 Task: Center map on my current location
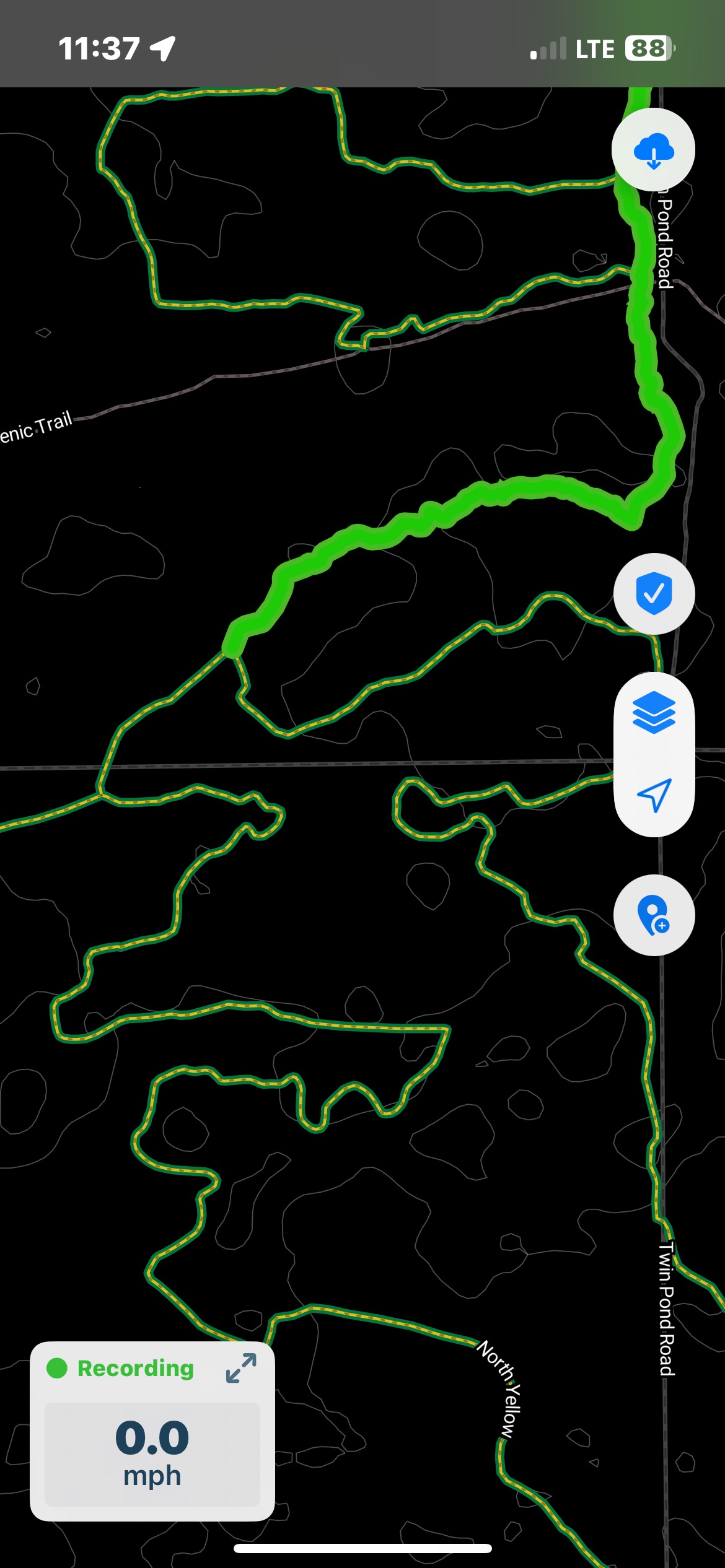[x=654, y=795]
